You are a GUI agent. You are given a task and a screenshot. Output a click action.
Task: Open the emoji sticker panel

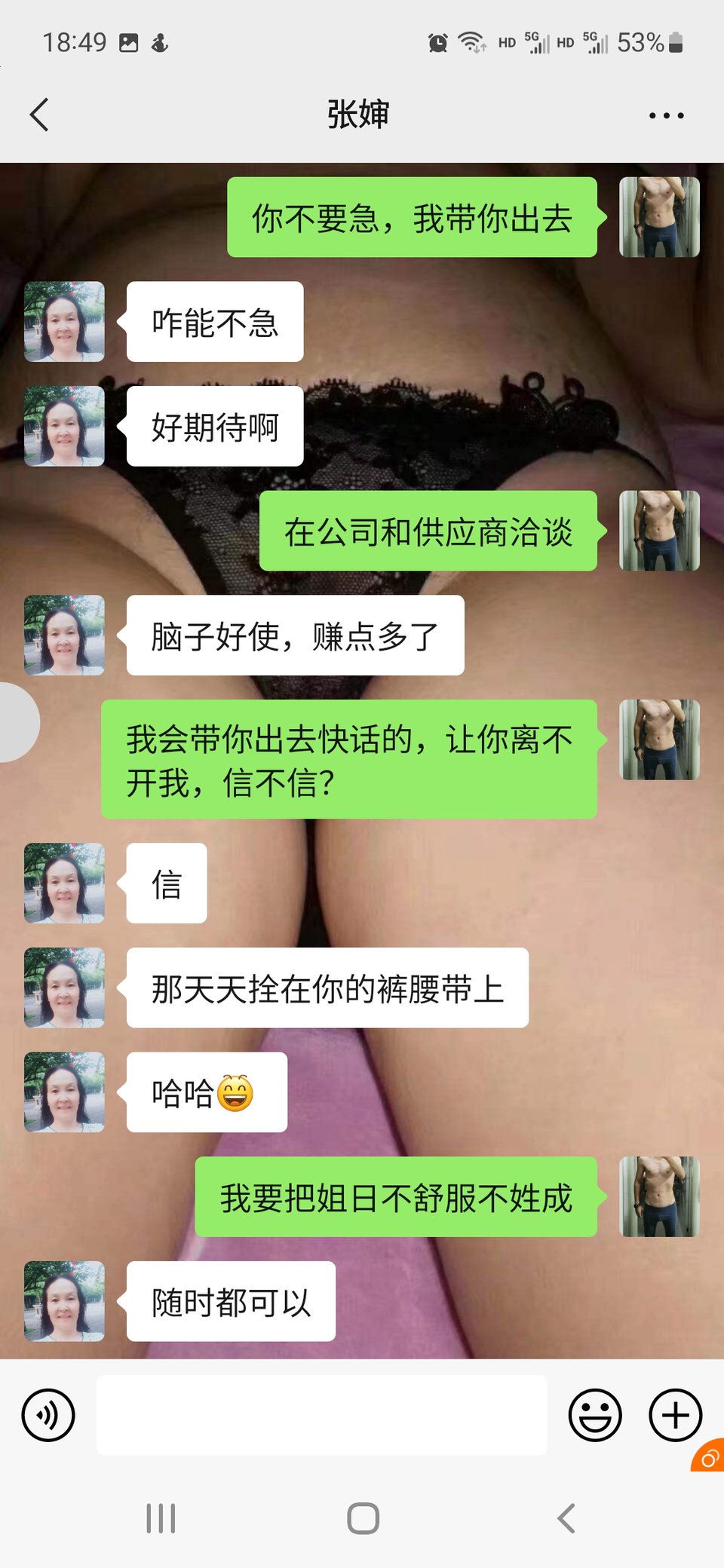pyautogui.click(x=595, y=1415)
